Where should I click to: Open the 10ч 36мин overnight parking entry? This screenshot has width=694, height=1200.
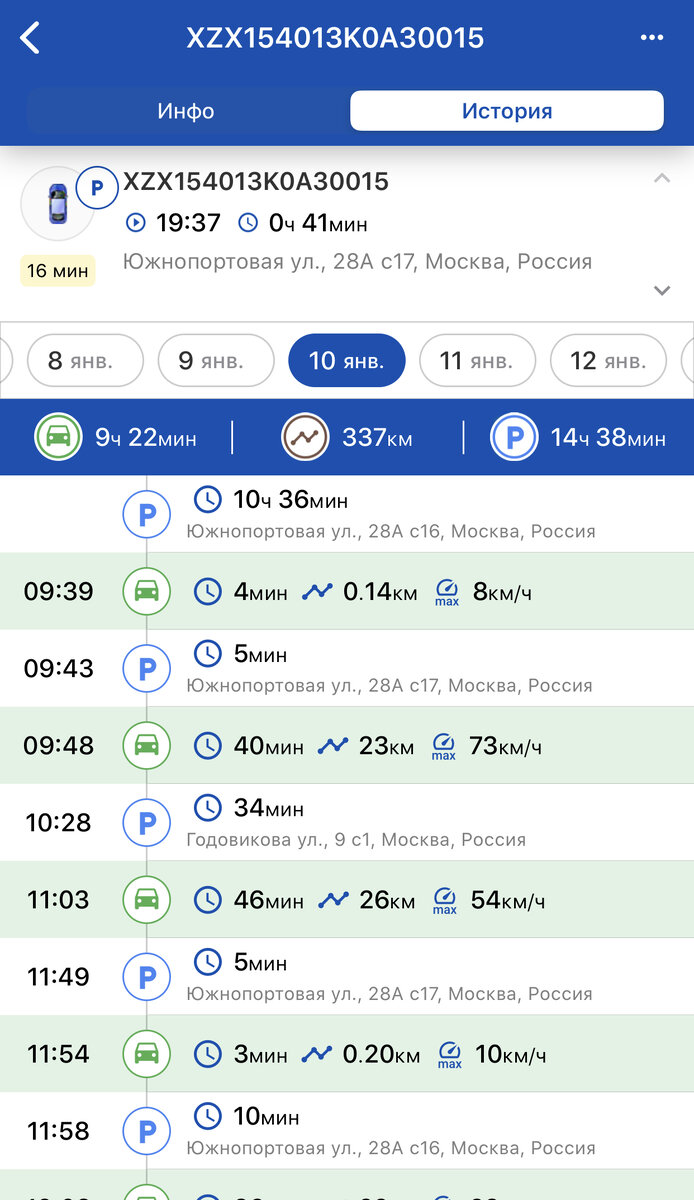[347, 514]
